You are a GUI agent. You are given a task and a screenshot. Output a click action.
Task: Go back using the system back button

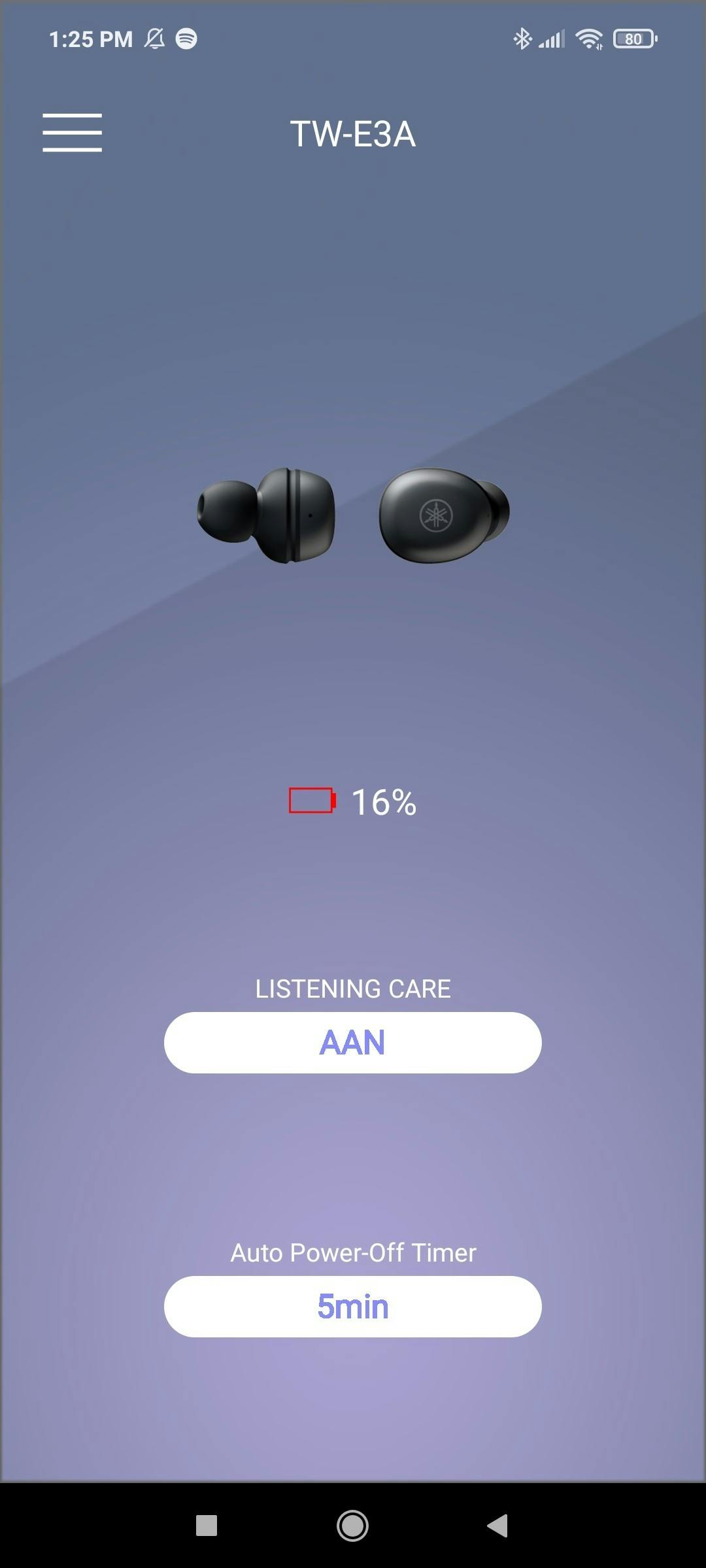tap(497, 1526)
